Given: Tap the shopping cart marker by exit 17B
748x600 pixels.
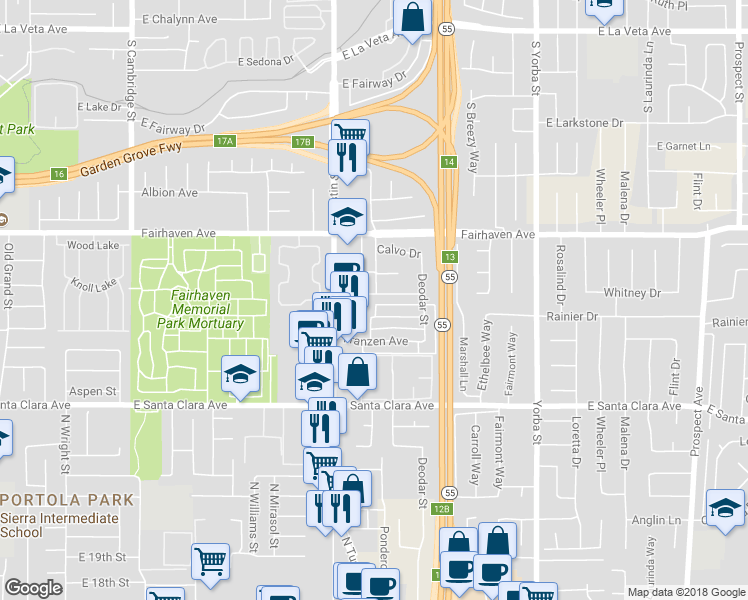Looking at the screenshot, I should coord(351,134).
